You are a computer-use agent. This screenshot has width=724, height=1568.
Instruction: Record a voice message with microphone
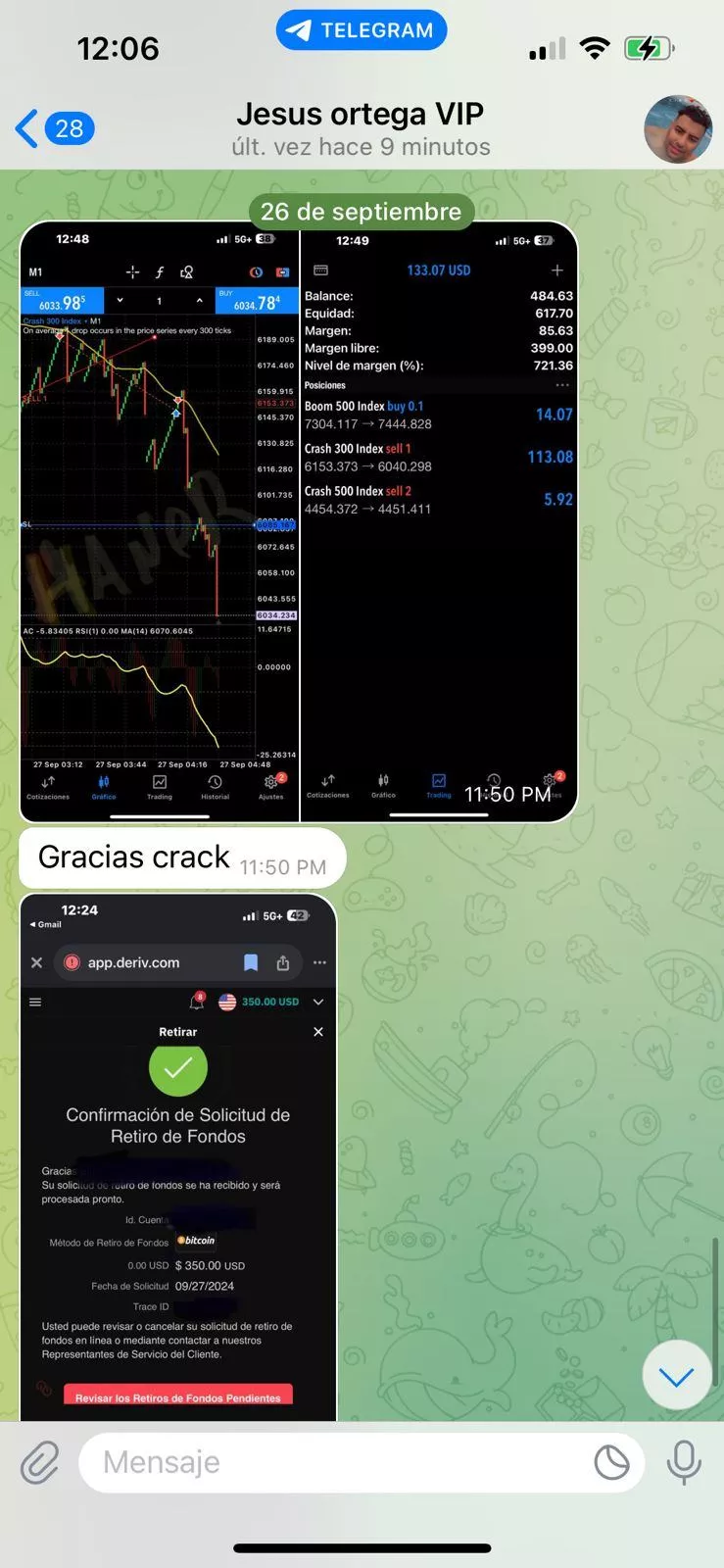click(684, 1462)
